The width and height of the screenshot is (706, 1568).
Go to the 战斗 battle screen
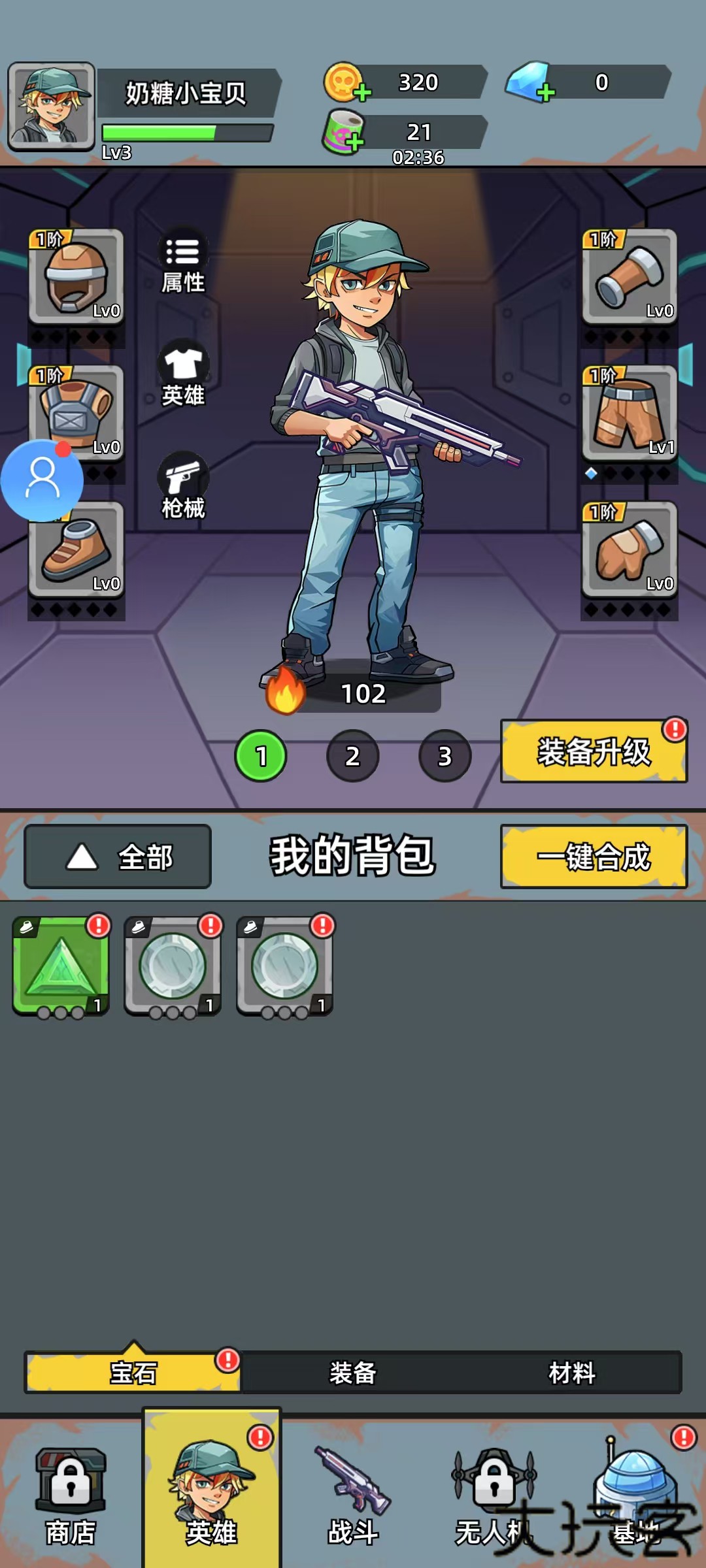click(353, 1496)
